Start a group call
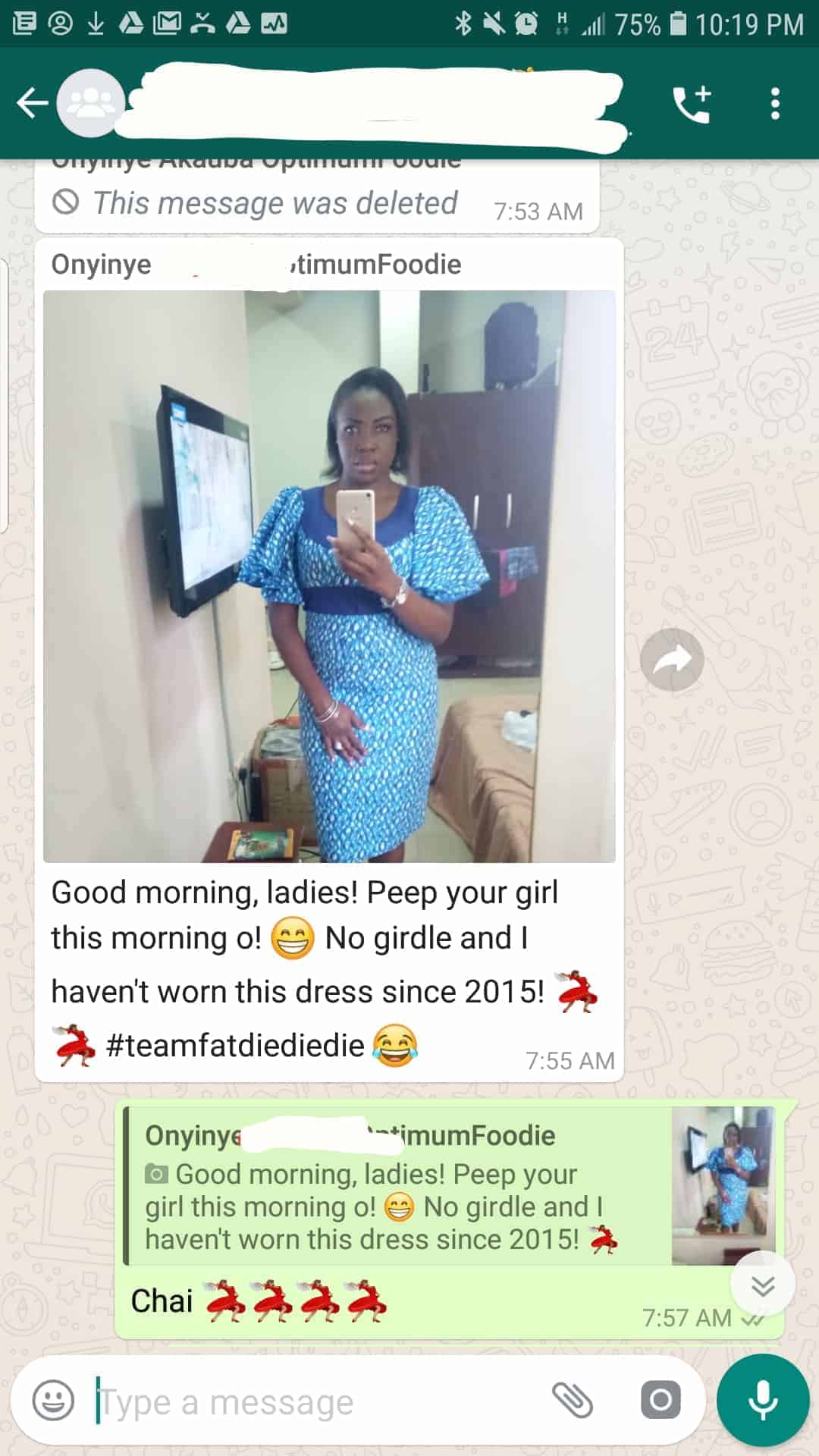 tap(692, 103)
